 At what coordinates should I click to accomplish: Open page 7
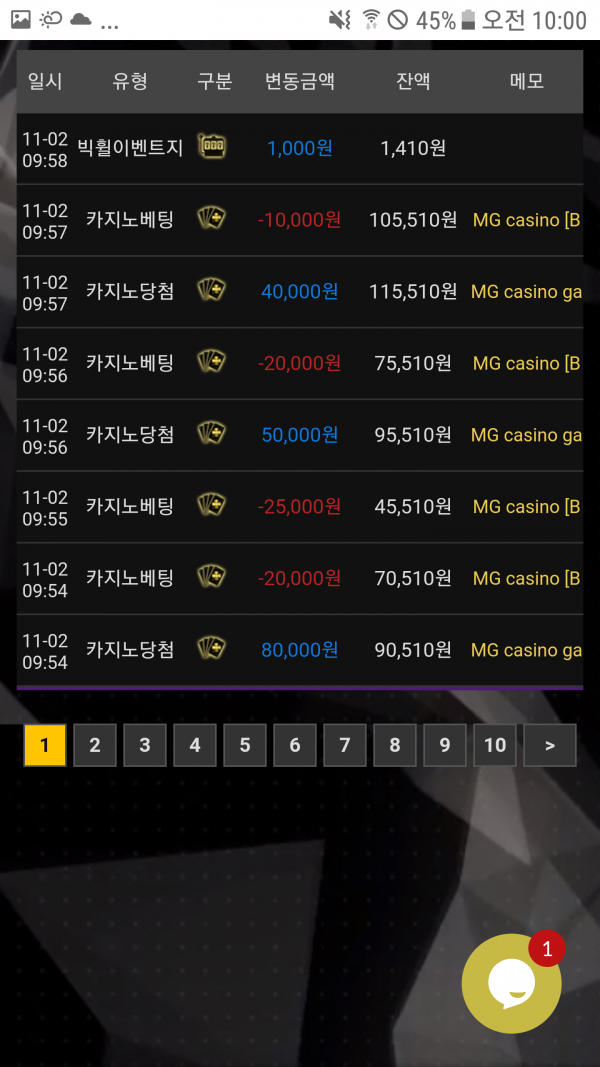click(x=345, y=745)
